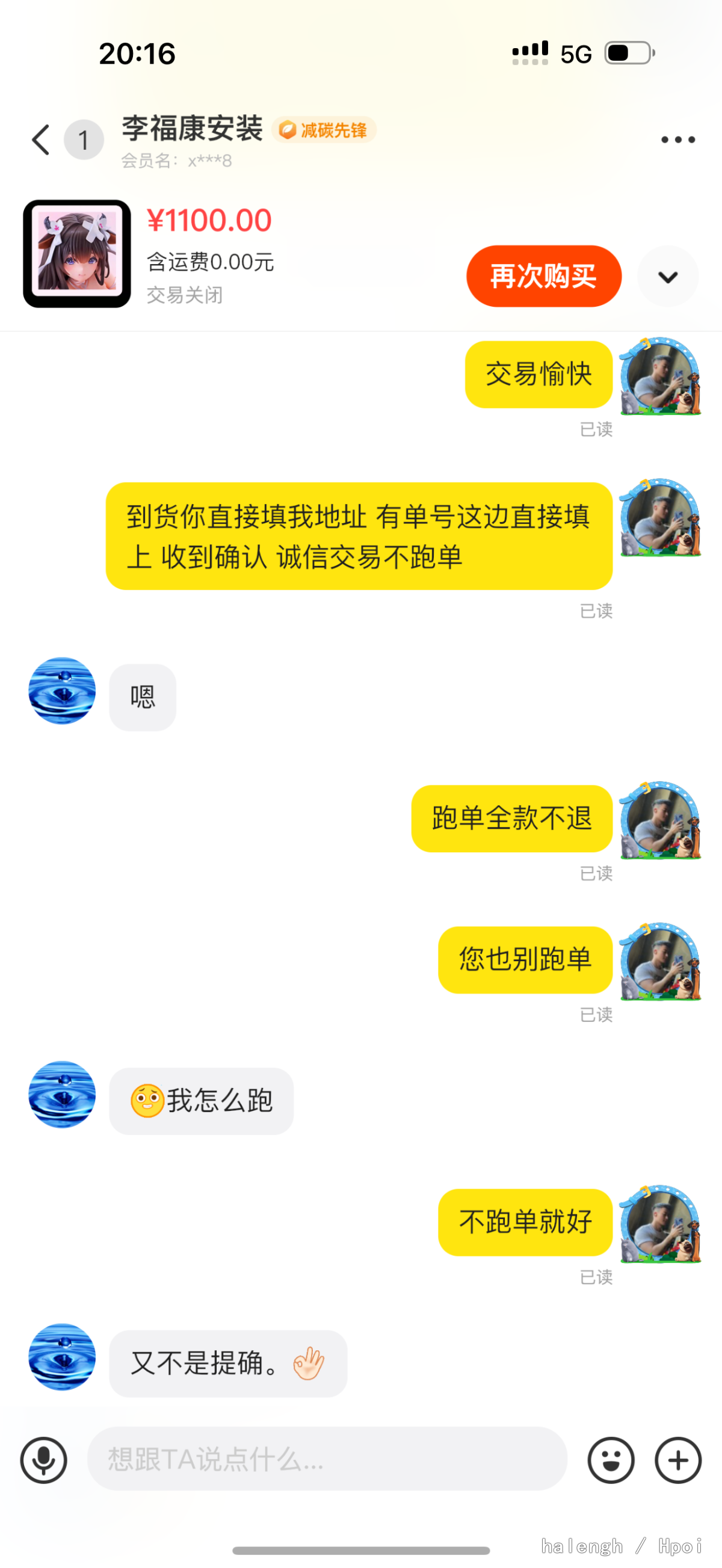Viewport: 722px width, 1568px height.
Task: Expand the order card chevron
Action: click(667, 277)
